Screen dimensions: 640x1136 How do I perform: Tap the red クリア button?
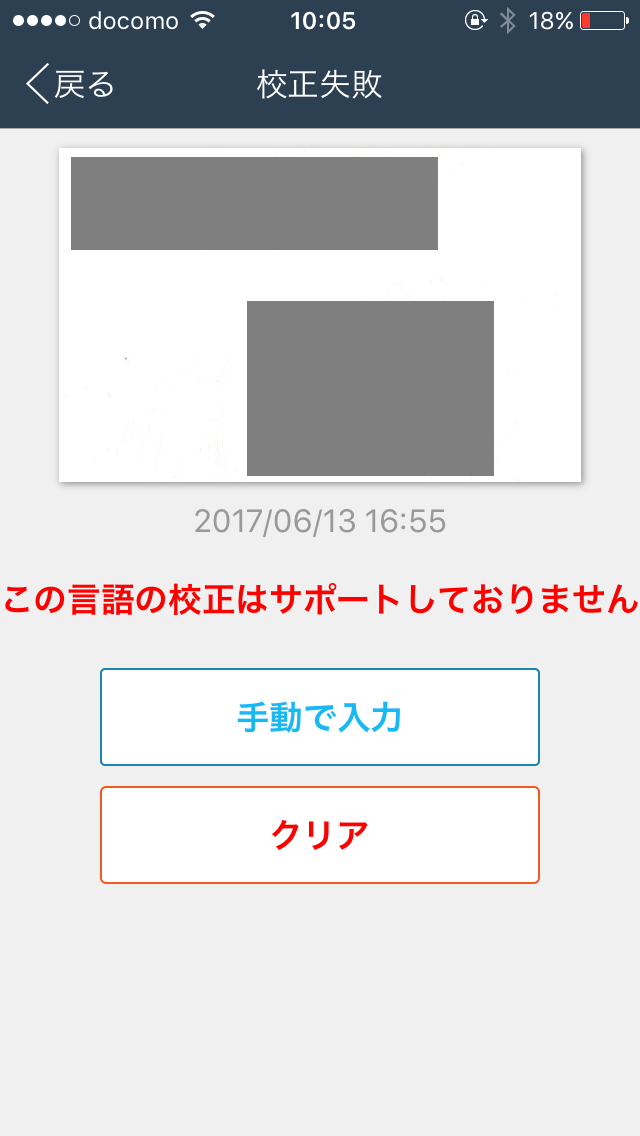coord(320,835)
